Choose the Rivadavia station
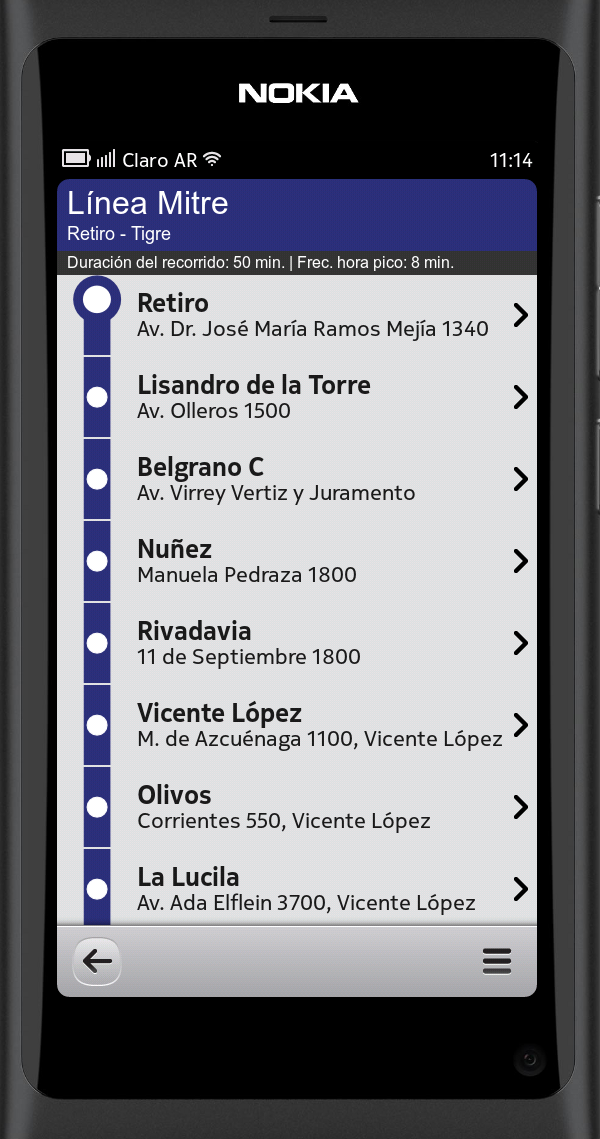The width and height of the screenshot is (600, 1139). pyautogui.click(x=312, y=643)
